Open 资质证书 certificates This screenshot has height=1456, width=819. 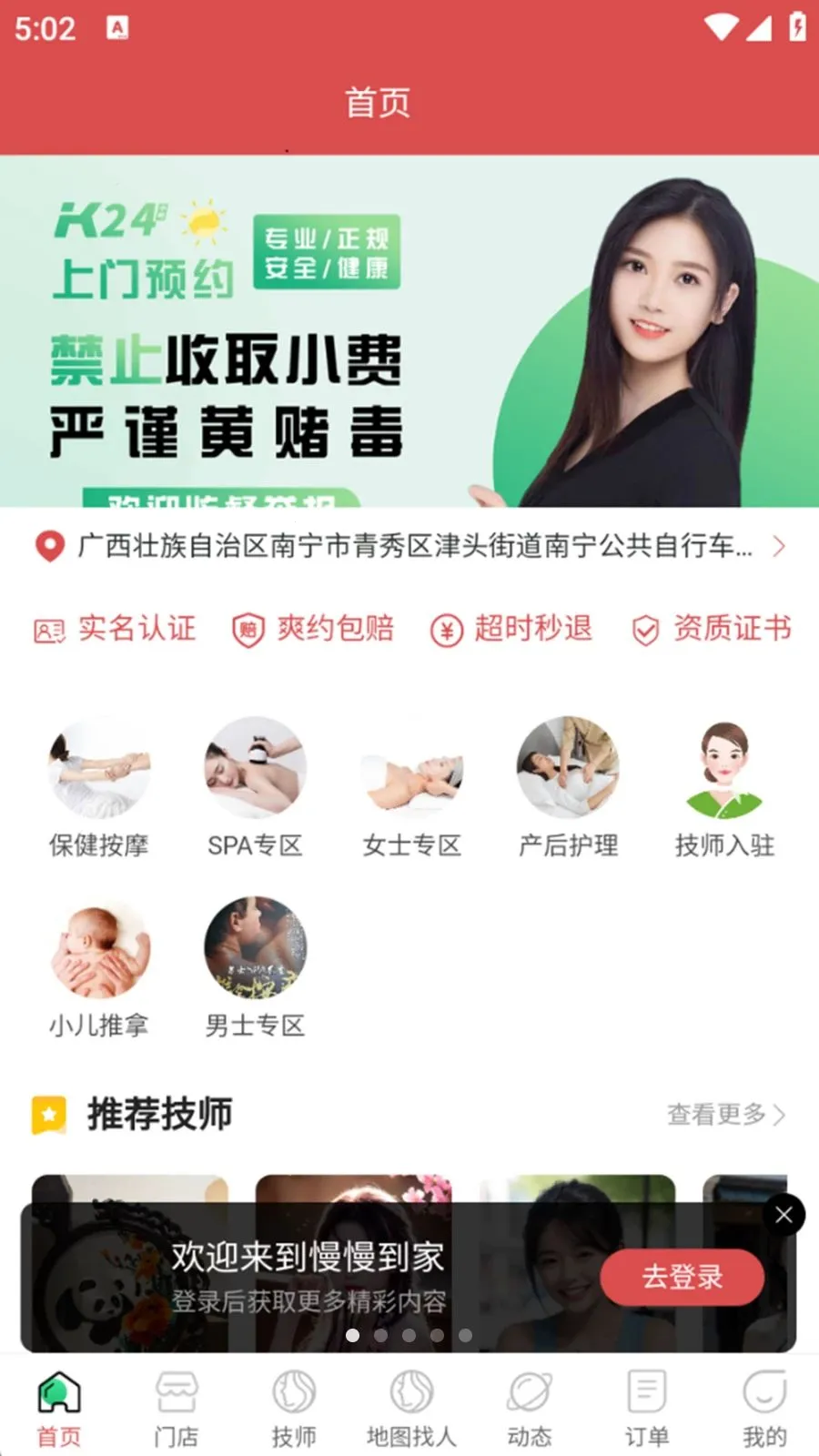click(x=712, y=629)
